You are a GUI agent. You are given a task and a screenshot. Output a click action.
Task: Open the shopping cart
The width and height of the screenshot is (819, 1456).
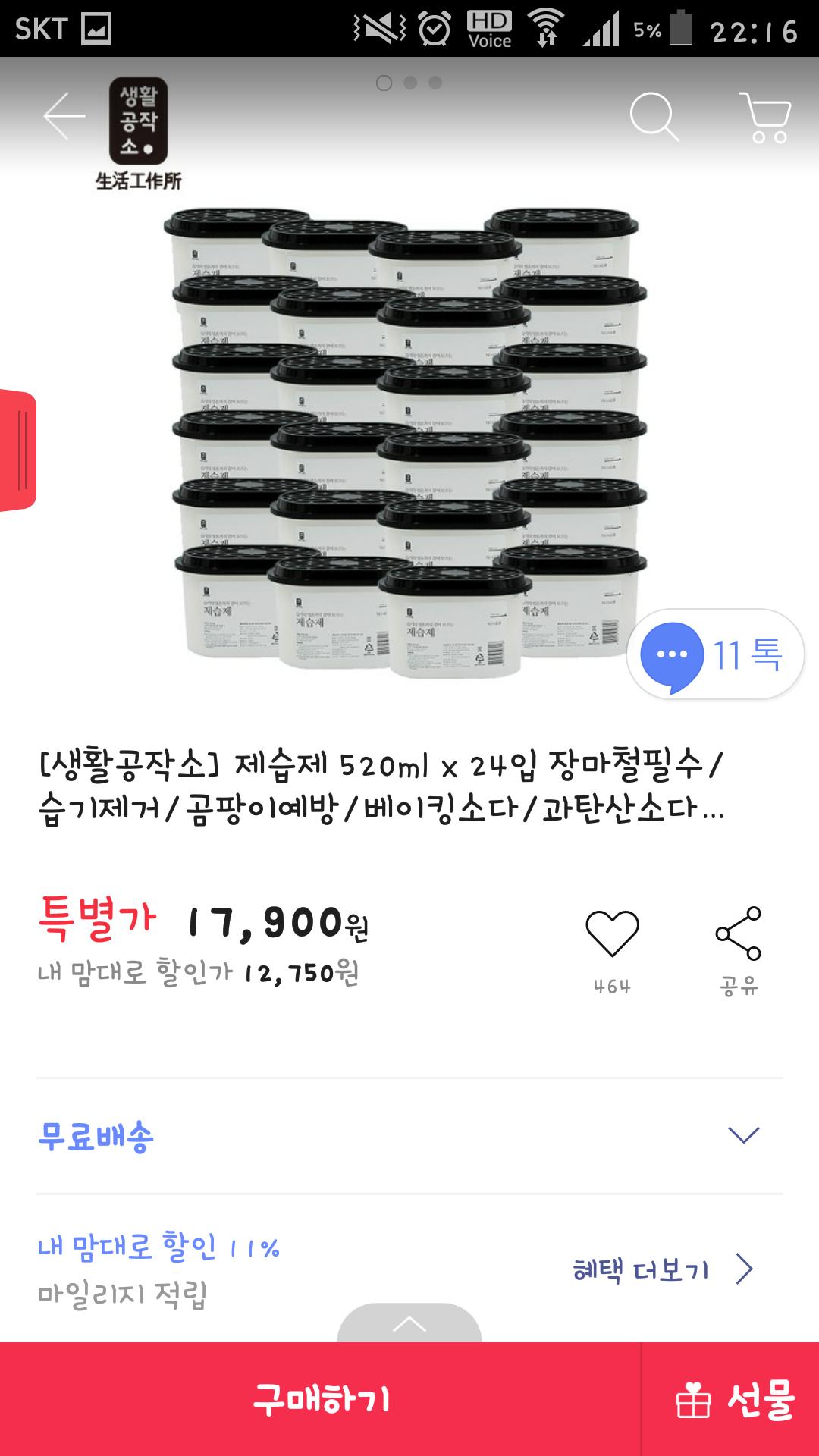coord(766,117)
